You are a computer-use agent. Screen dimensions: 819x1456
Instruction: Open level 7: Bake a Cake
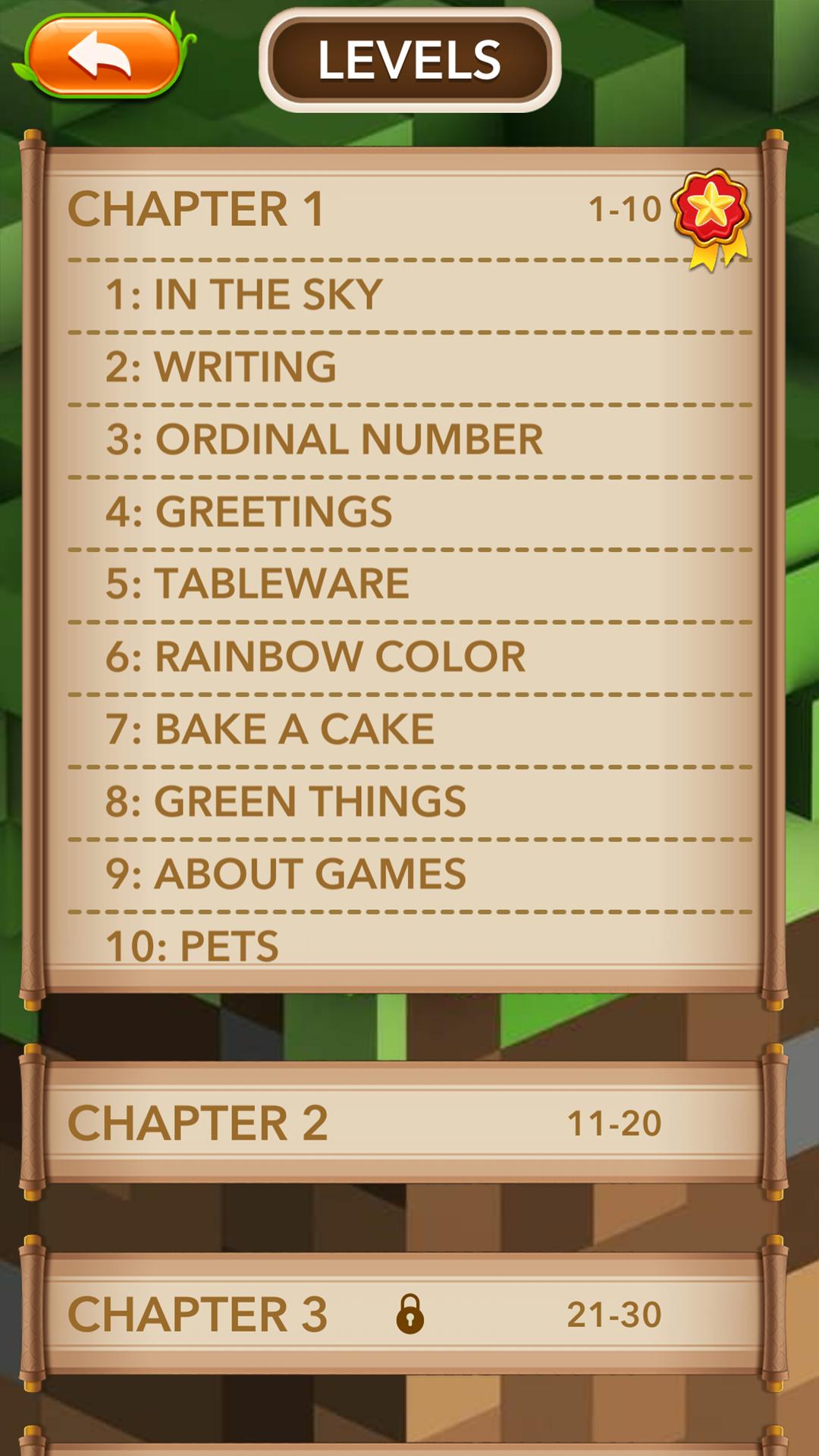[409, 730]
